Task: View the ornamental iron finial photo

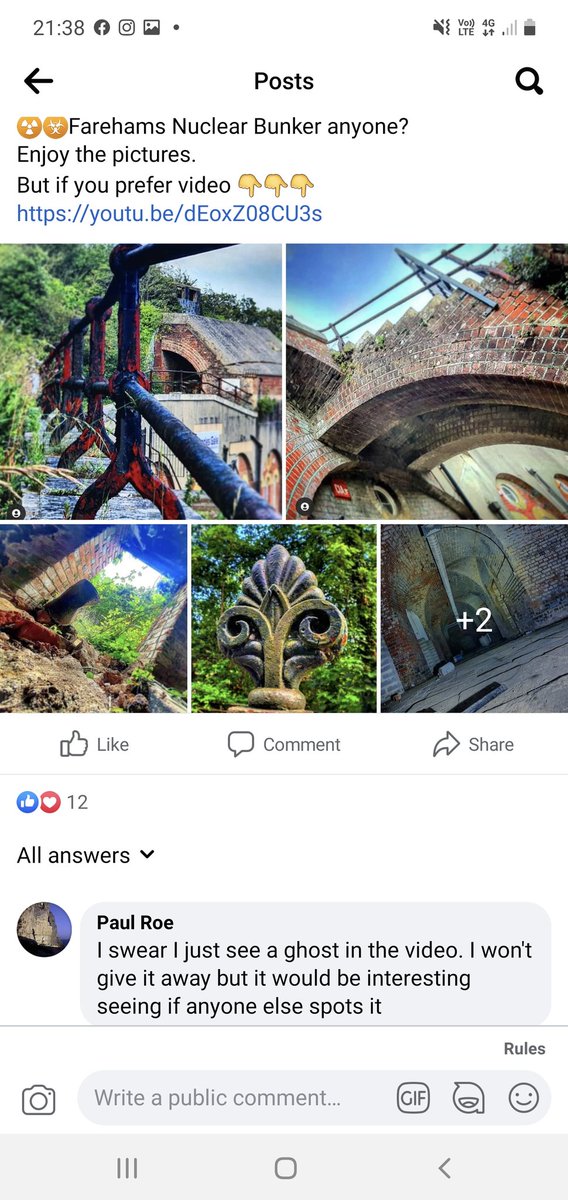Action: (x=284, y=618)
